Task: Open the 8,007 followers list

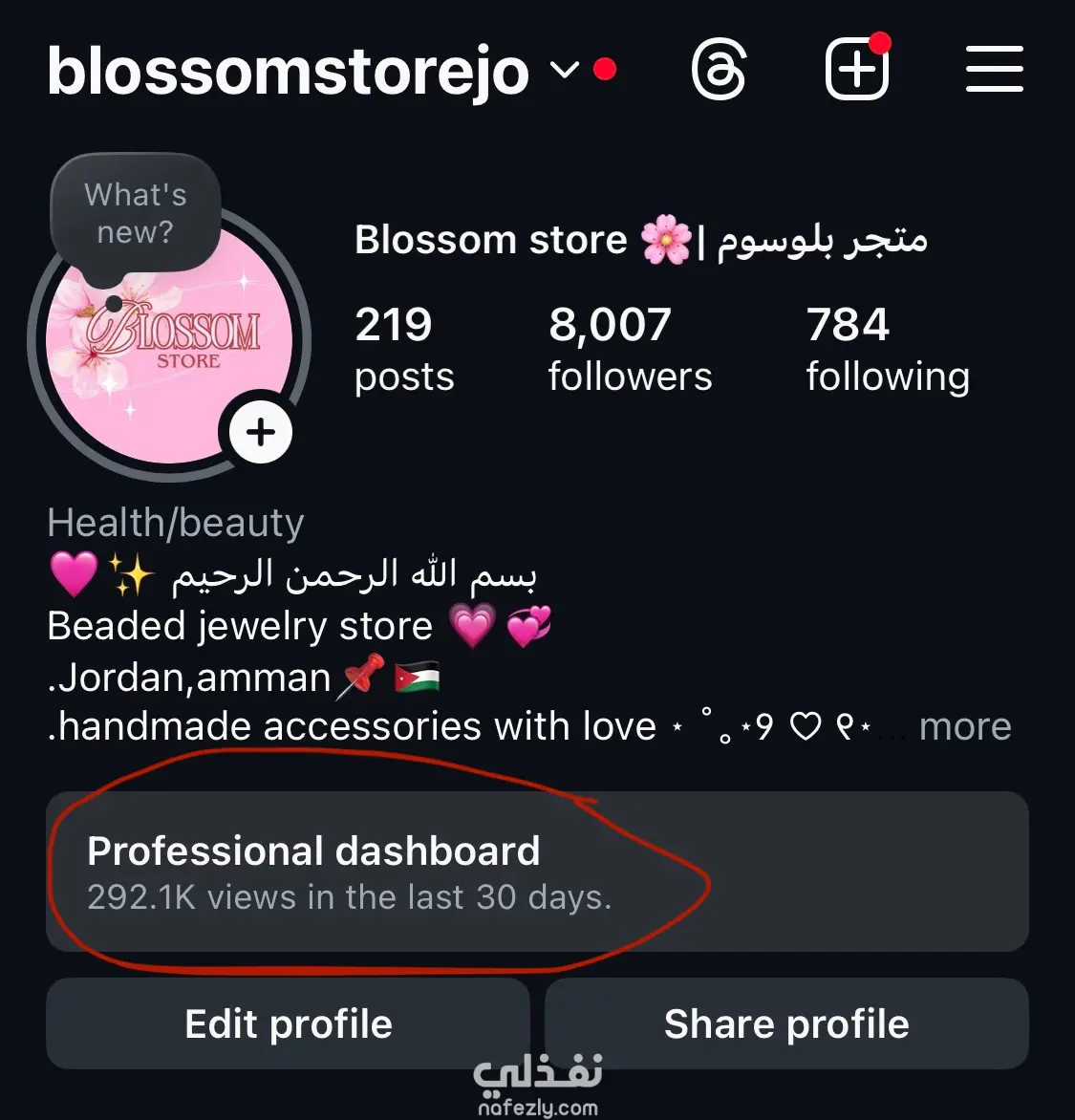Action: pos(630,349)
